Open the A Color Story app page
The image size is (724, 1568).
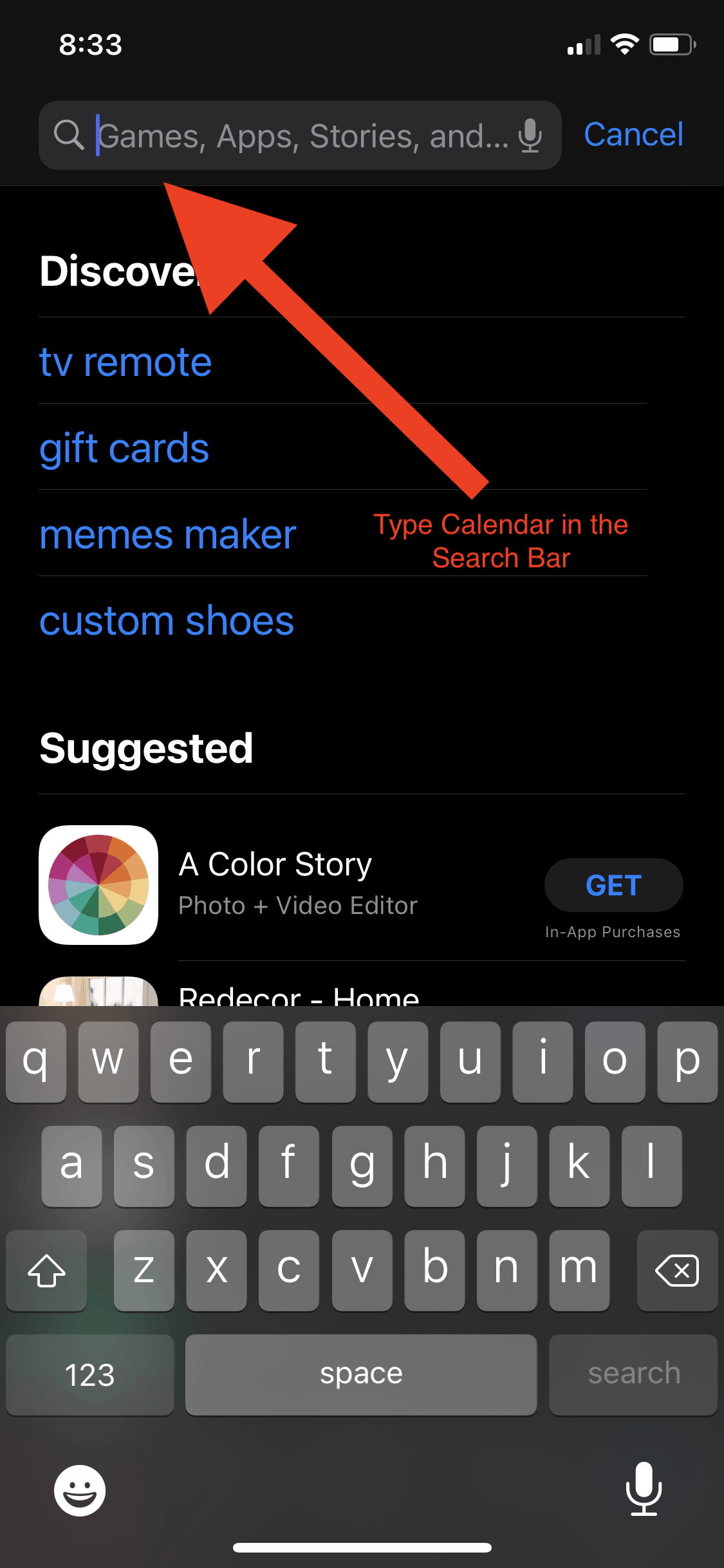[275, 883]
